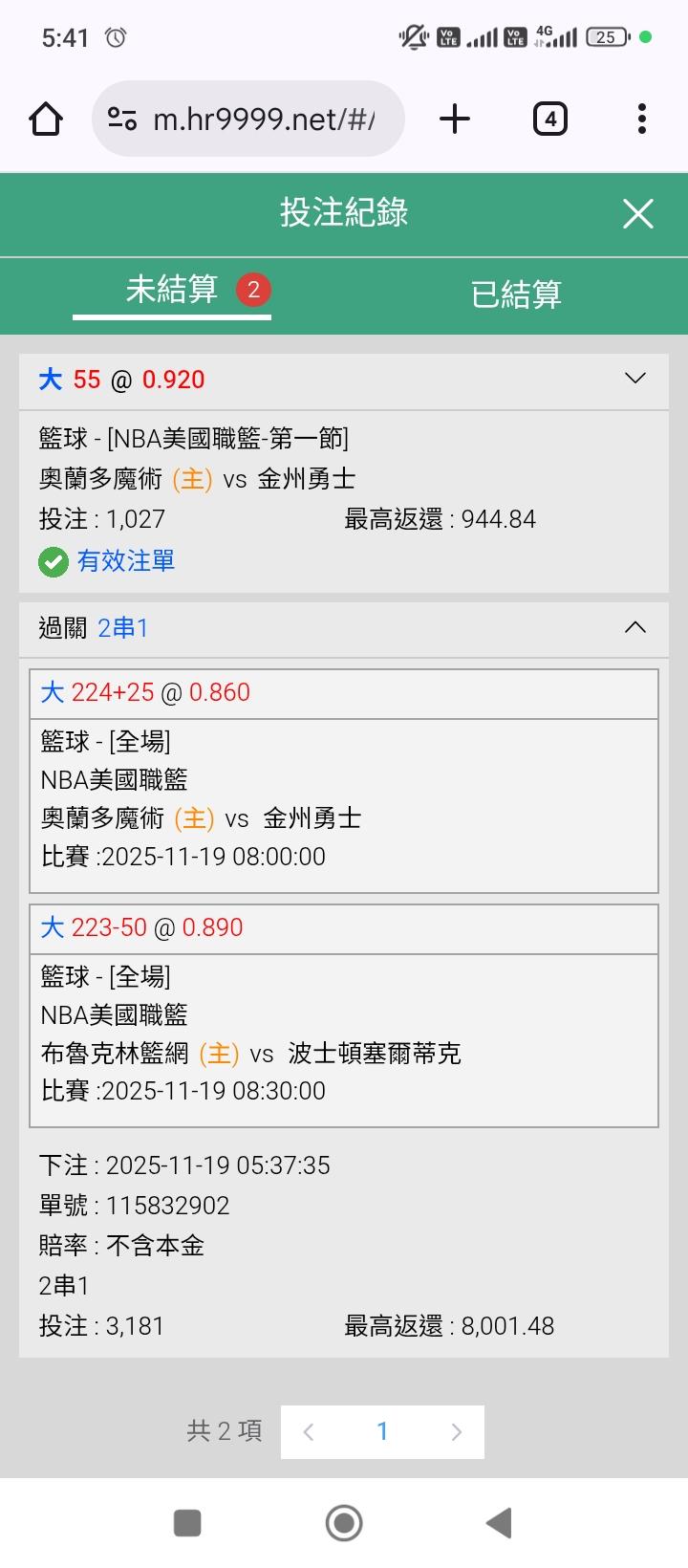
Task: Select page 1 in pagination
Action: 382,1431
